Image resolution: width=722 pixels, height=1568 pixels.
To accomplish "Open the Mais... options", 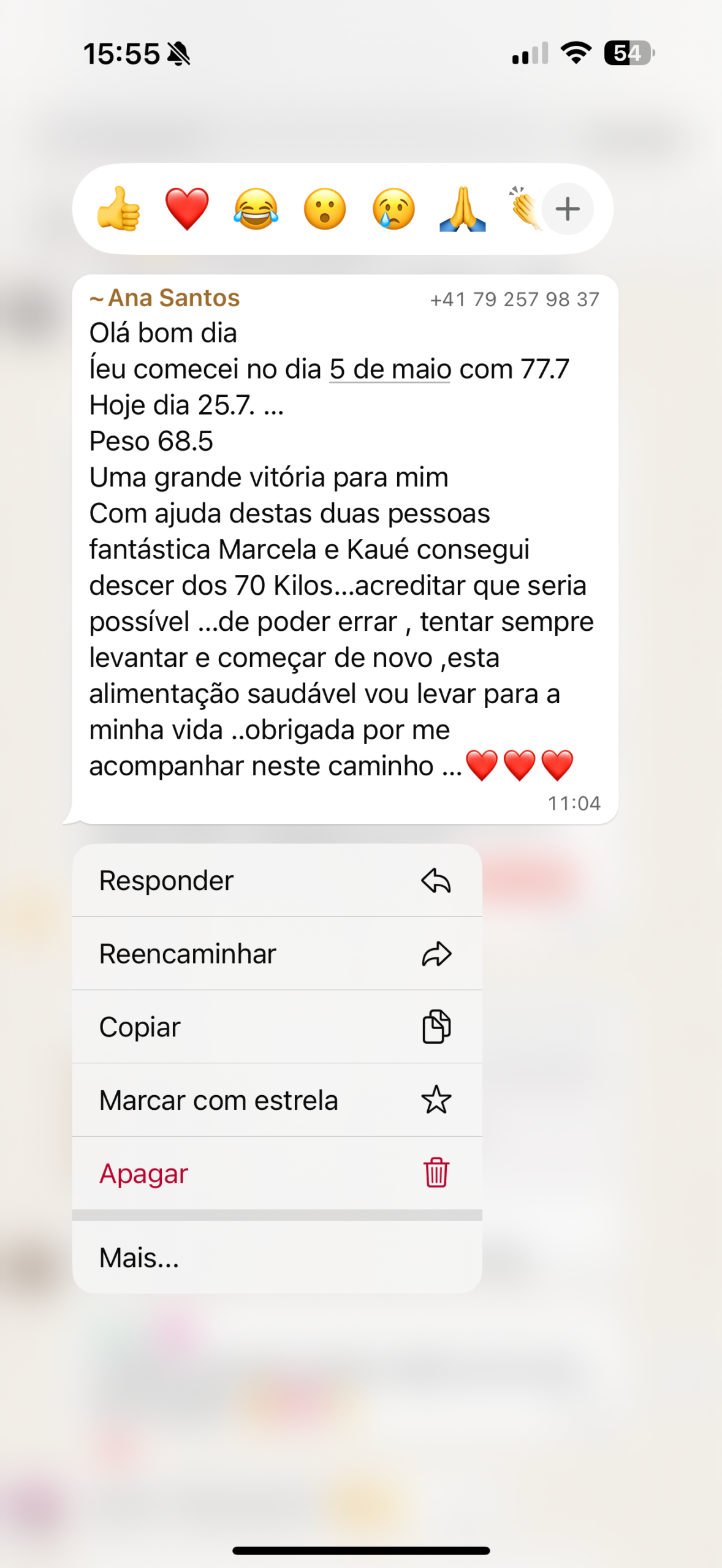I will coord(277,1257).
